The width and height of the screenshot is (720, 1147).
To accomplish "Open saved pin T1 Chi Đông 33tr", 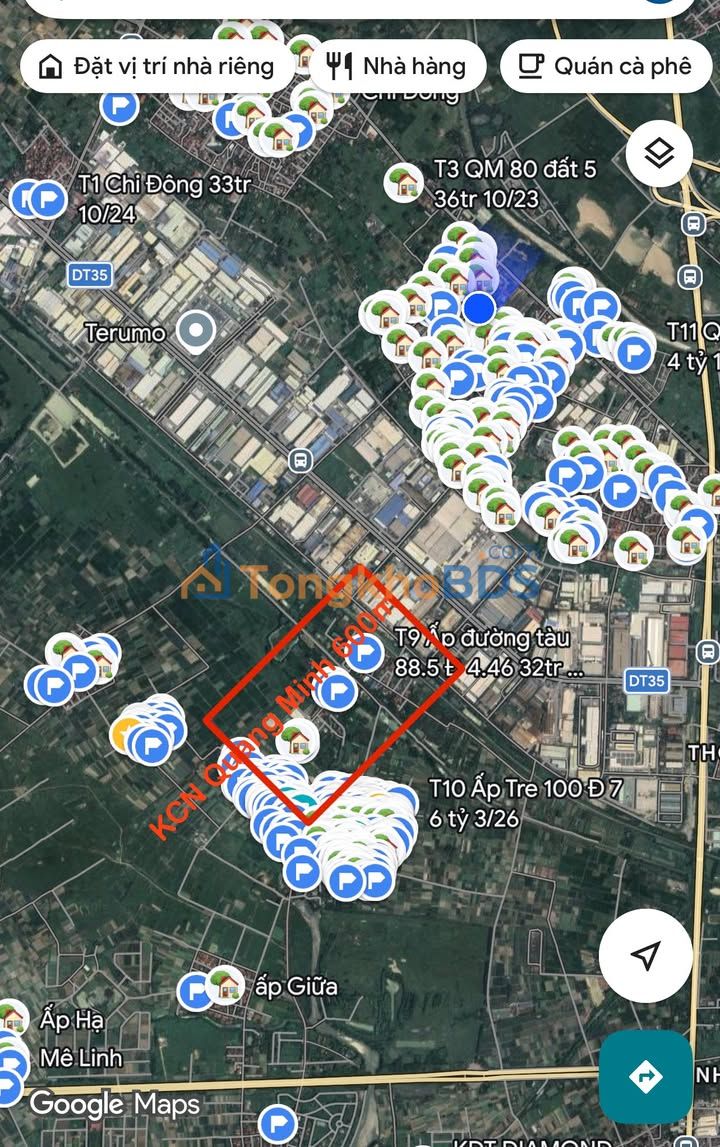I will pyautogui.click(x=46, y=199).
